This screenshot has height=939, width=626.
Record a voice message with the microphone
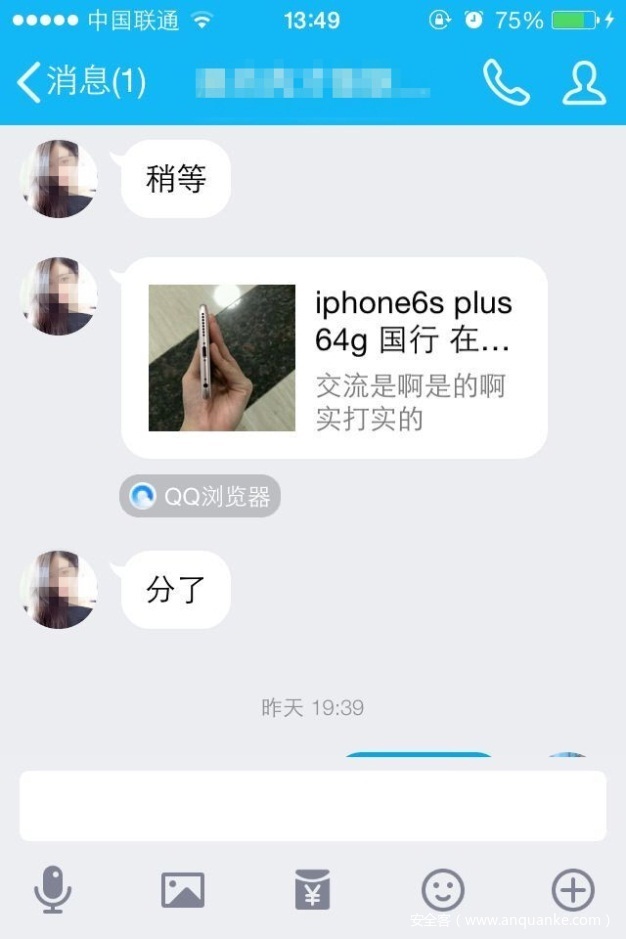pyautogui.click(x=52, y=889)
